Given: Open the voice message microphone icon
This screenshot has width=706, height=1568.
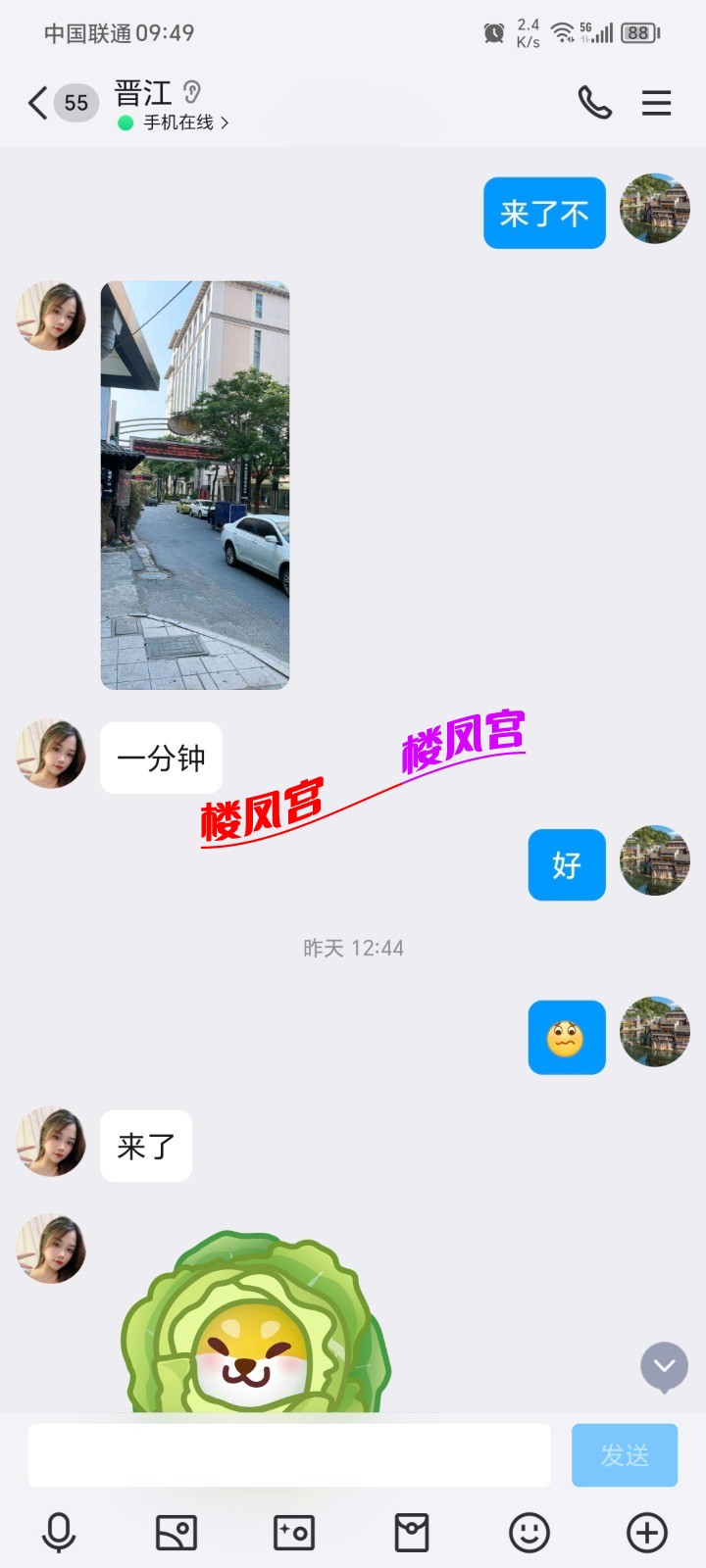Looking at the screenshot, I should pyautogui.click(x=61, y=1535).
